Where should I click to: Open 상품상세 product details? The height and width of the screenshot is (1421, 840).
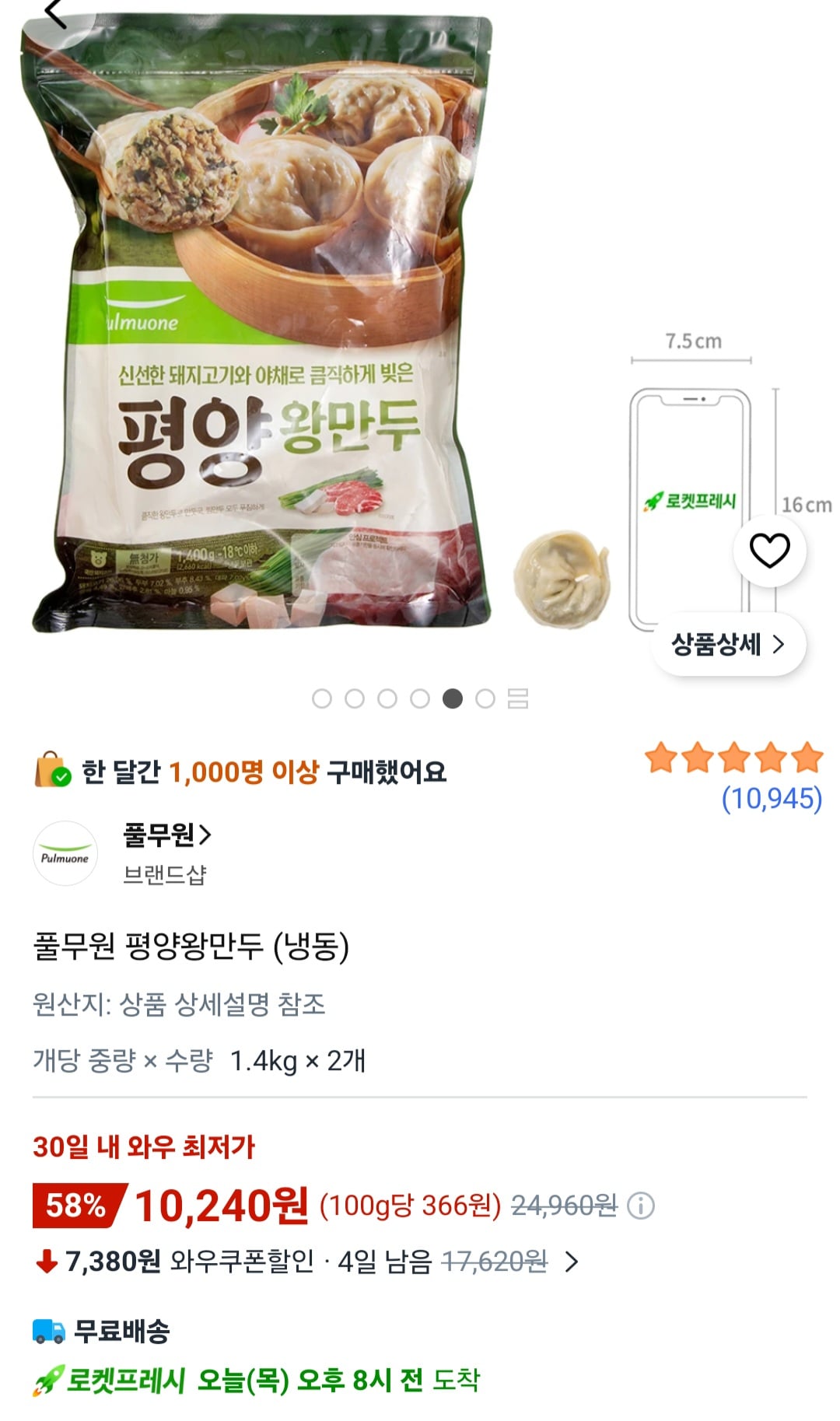(728, 644)
